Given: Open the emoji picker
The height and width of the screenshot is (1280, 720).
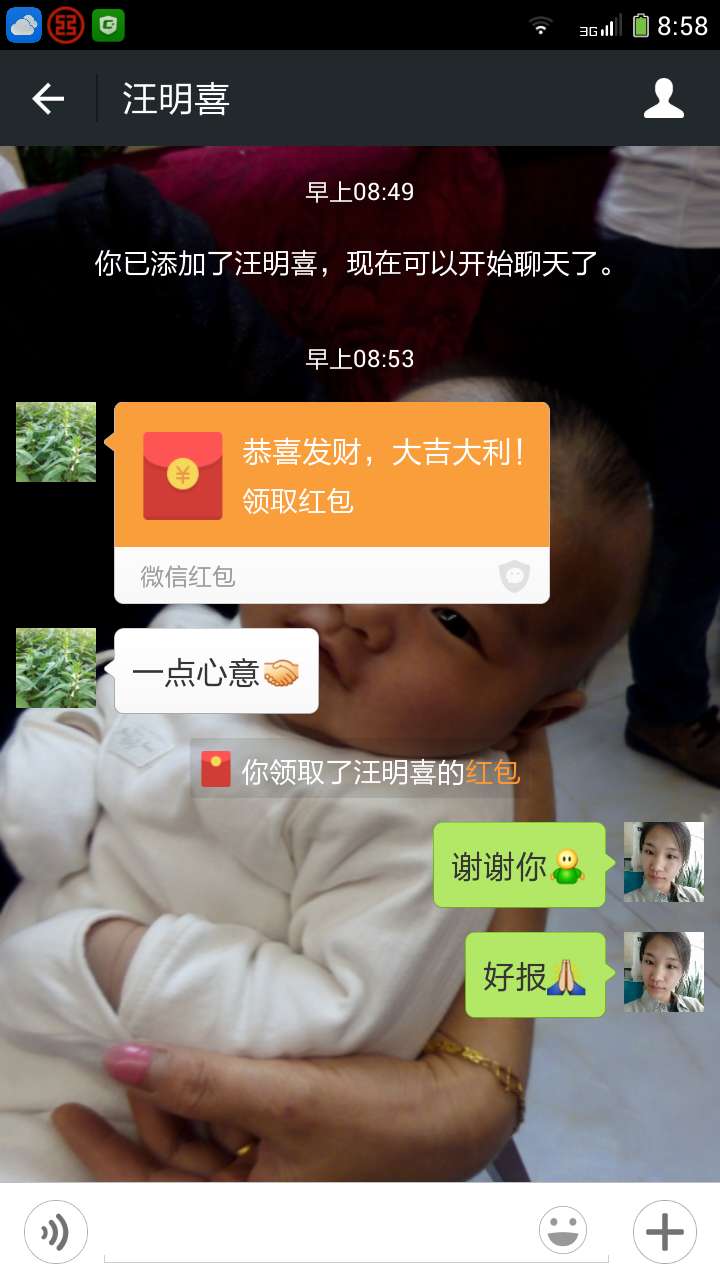Looking at the screenshot, I should [x=563, y=1231].
